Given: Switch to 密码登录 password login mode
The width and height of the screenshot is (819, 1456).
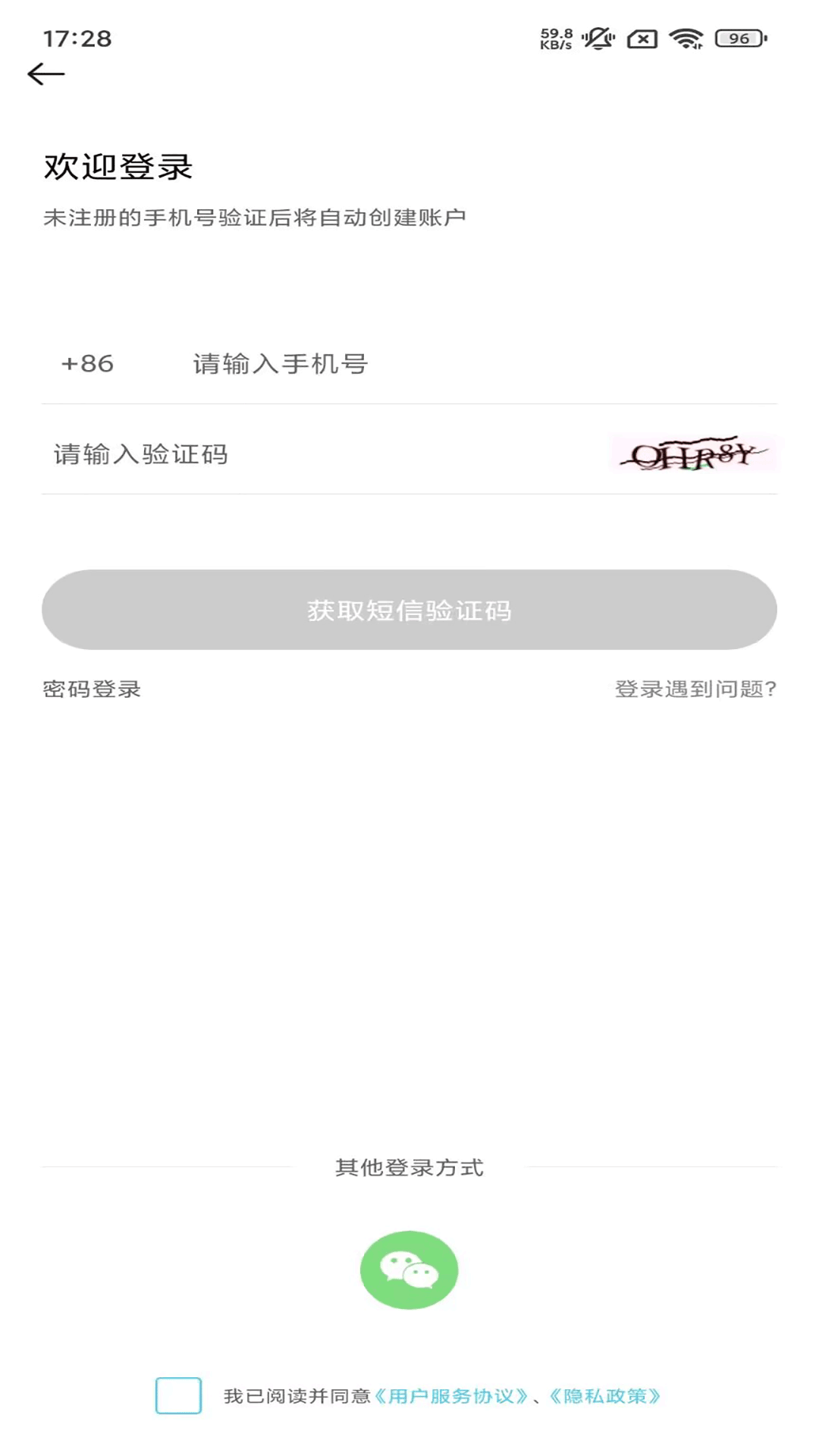Looking at the screenshot, I should (x=93, y=690).
